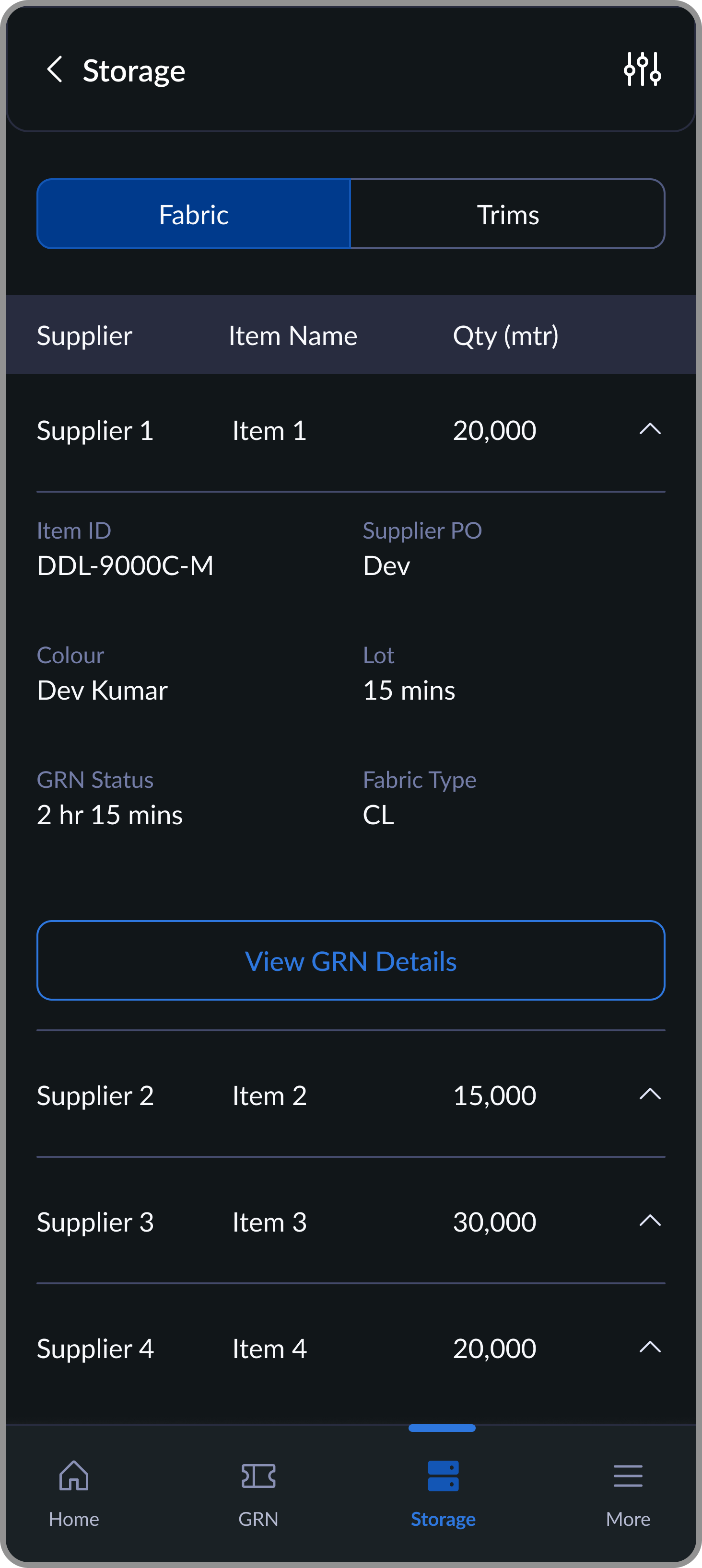This screenshot has width=702, height=1568.
Task: Open the GRN section via its ticket icon
Action: (259, 1476)
